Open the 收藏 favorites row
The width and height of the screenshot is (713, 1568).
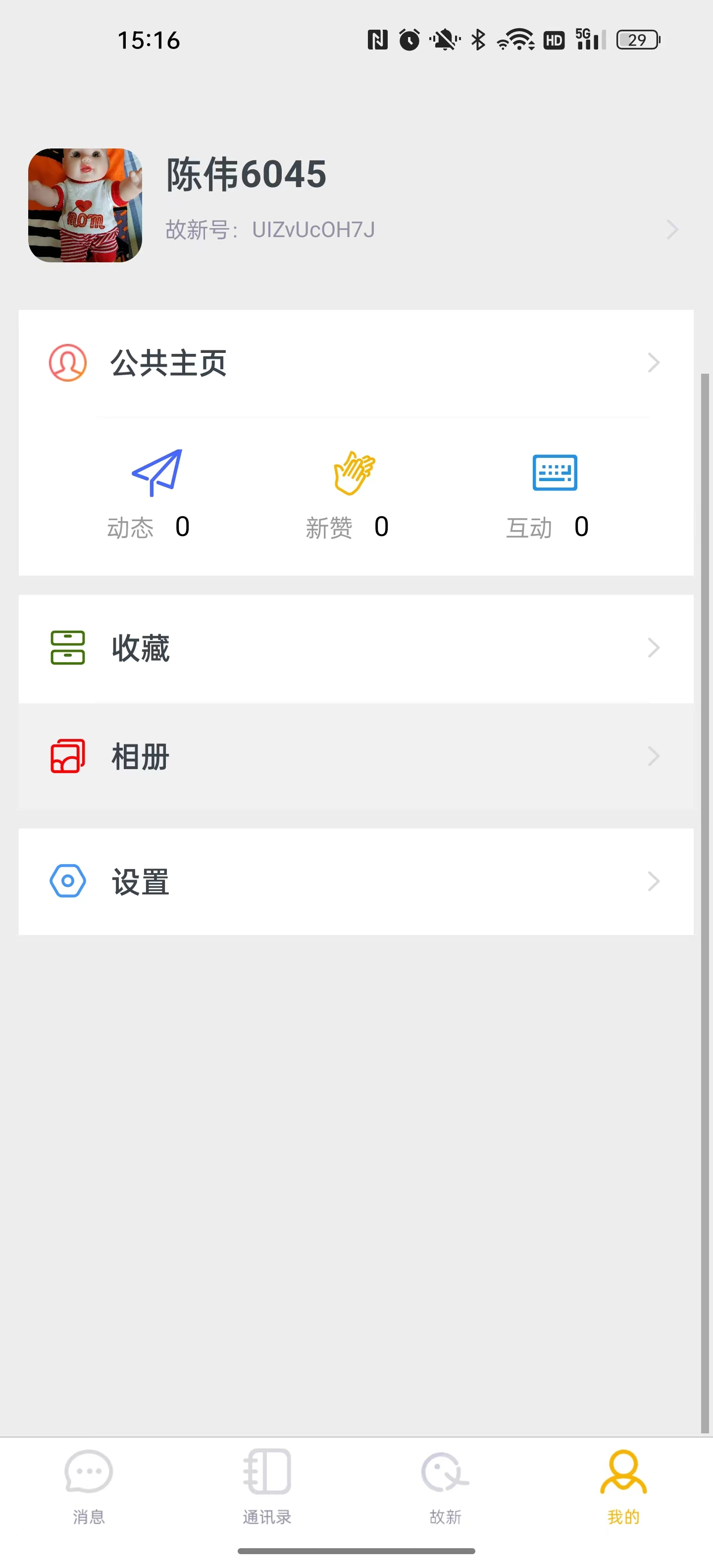pos(356,648)
